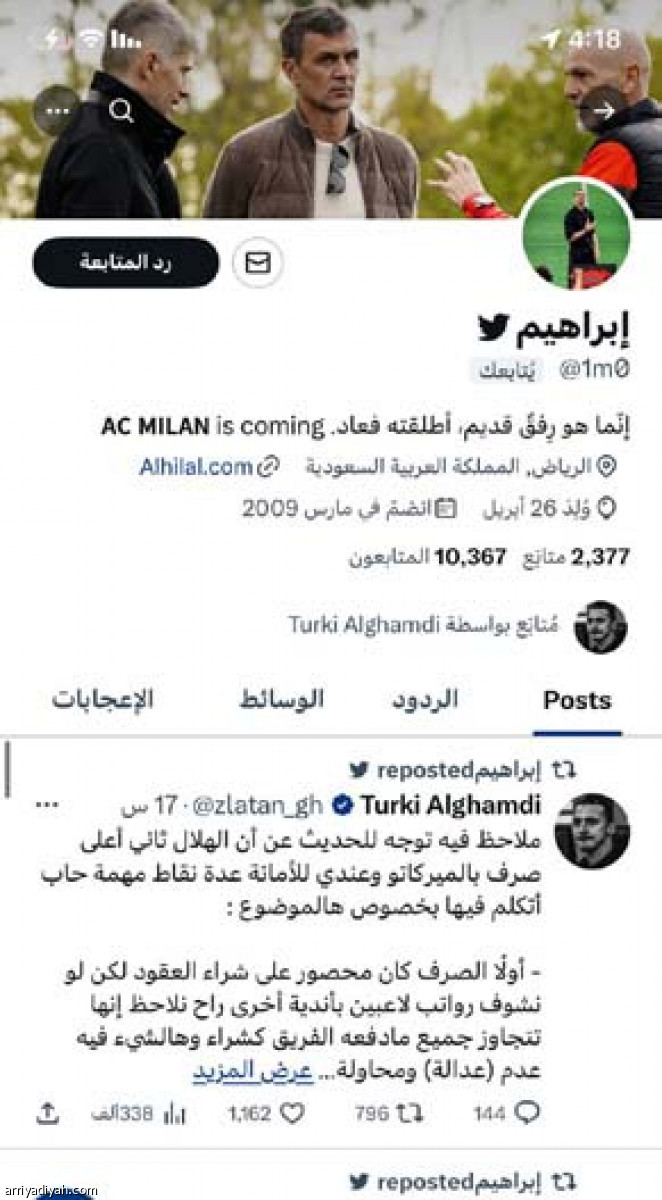Switch to the الوسائط tab
Viewport: 662px width, 1200px height.
[x=281, y=700]
